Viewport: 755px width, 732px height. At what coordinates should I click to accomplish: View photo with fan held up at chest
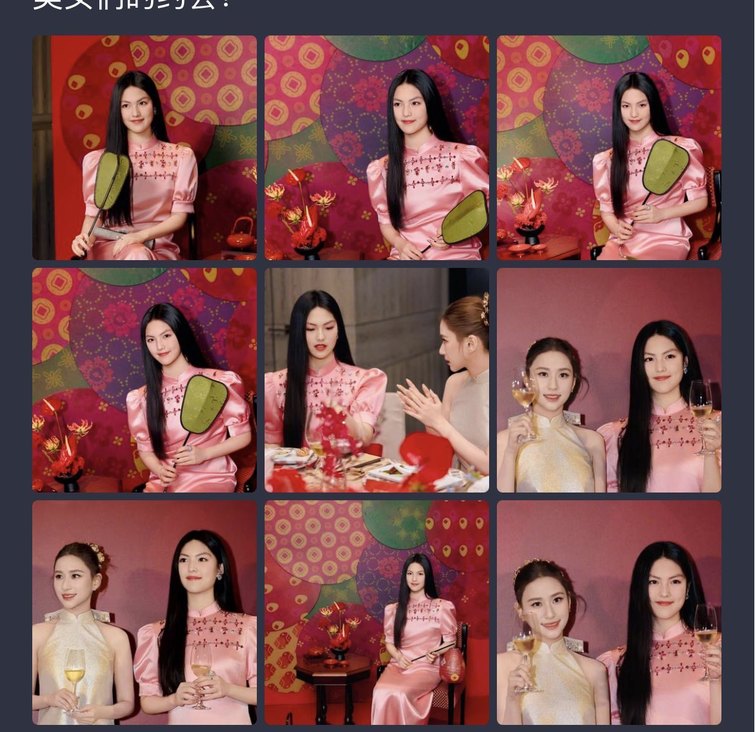point(608,148)
